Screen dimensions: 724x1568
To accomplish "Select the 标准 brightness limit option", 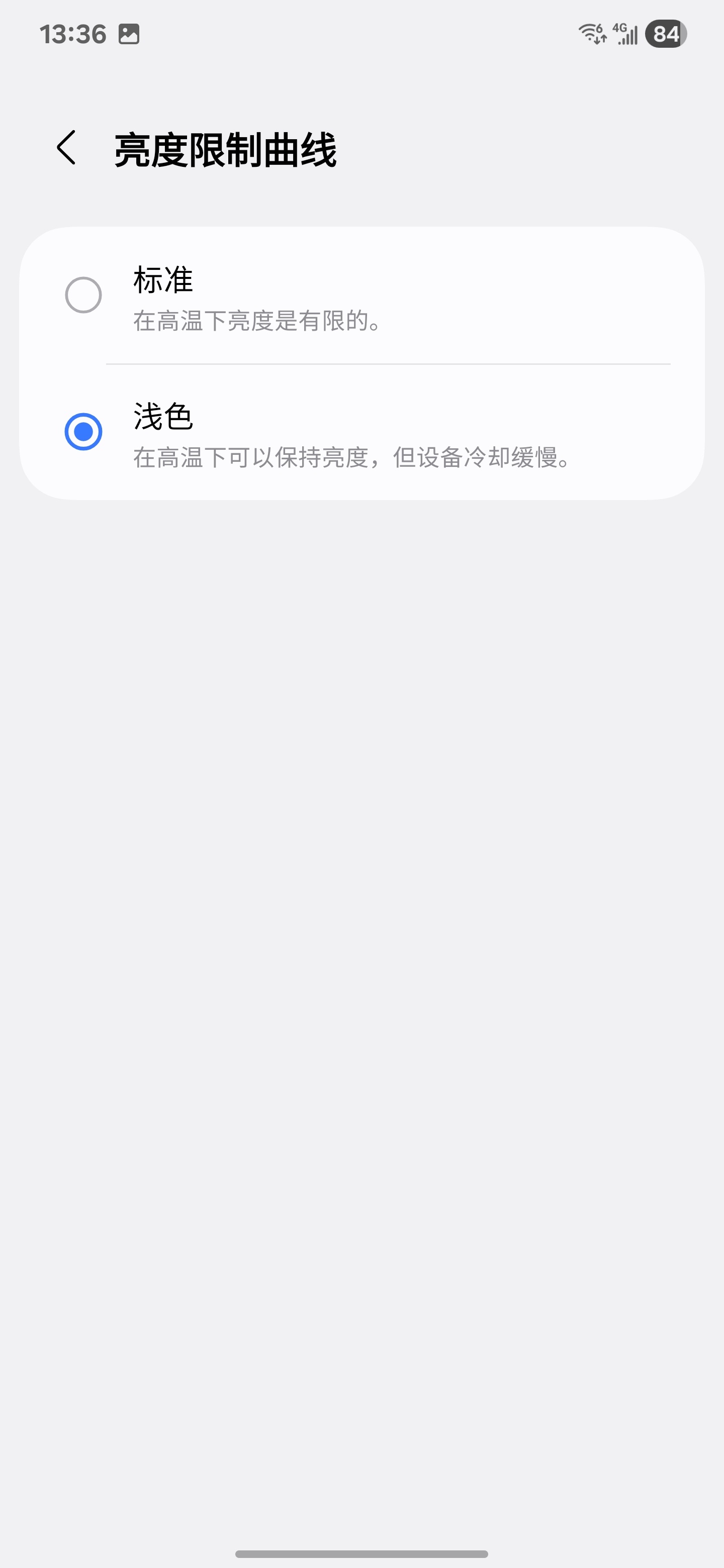I will [361, 296].
